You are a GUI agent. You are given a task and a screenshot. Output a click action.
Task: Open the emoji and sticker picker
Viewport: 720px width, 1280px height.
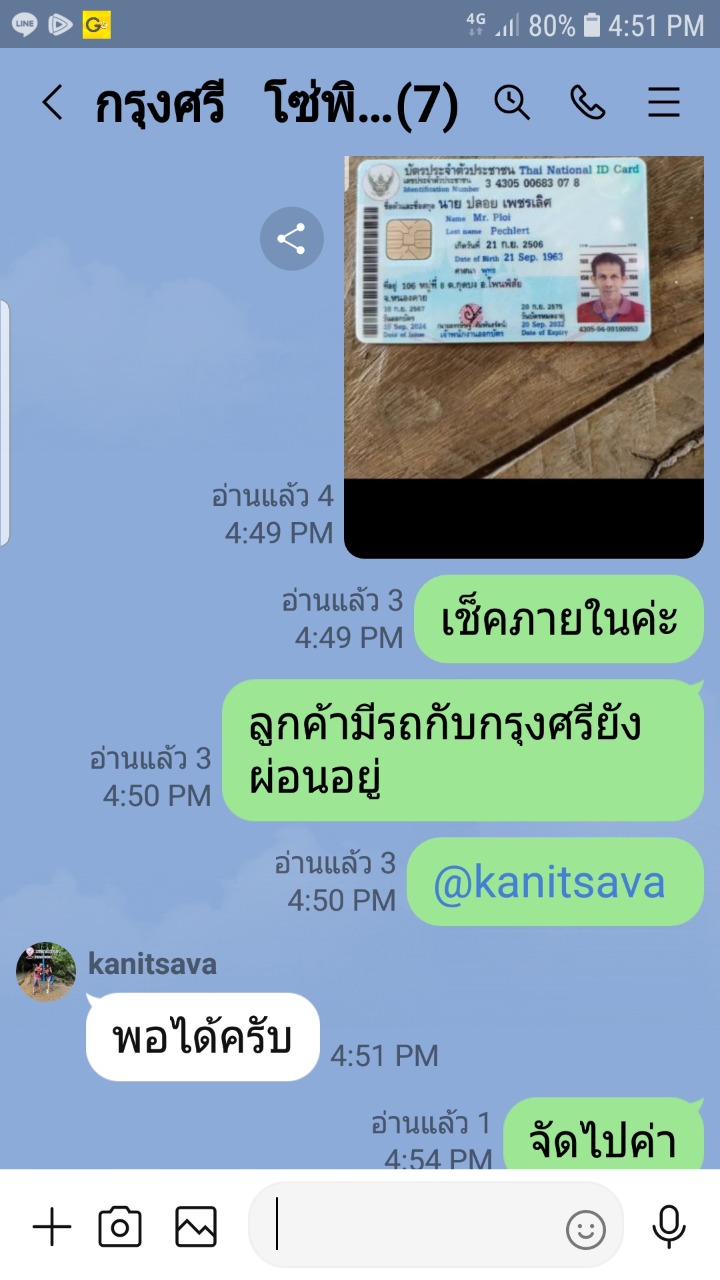click(586, 1229)
